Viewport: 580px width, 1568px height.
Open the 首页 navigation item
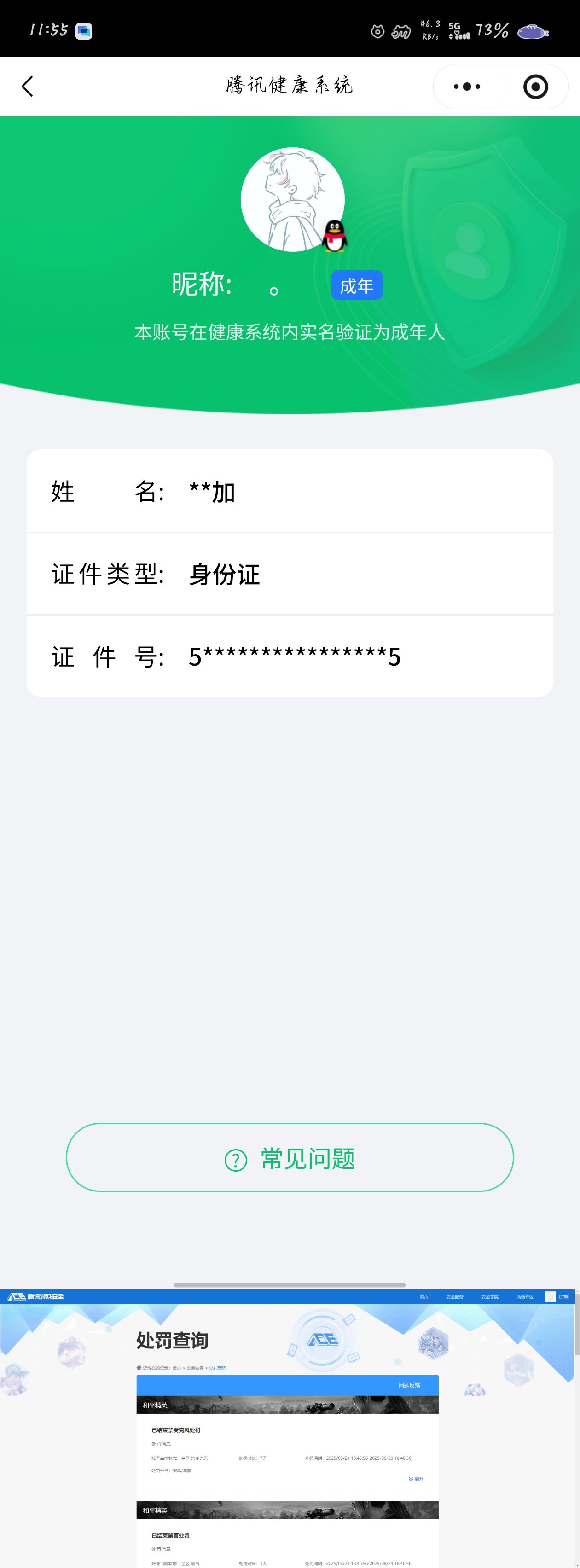(424, 1297)
